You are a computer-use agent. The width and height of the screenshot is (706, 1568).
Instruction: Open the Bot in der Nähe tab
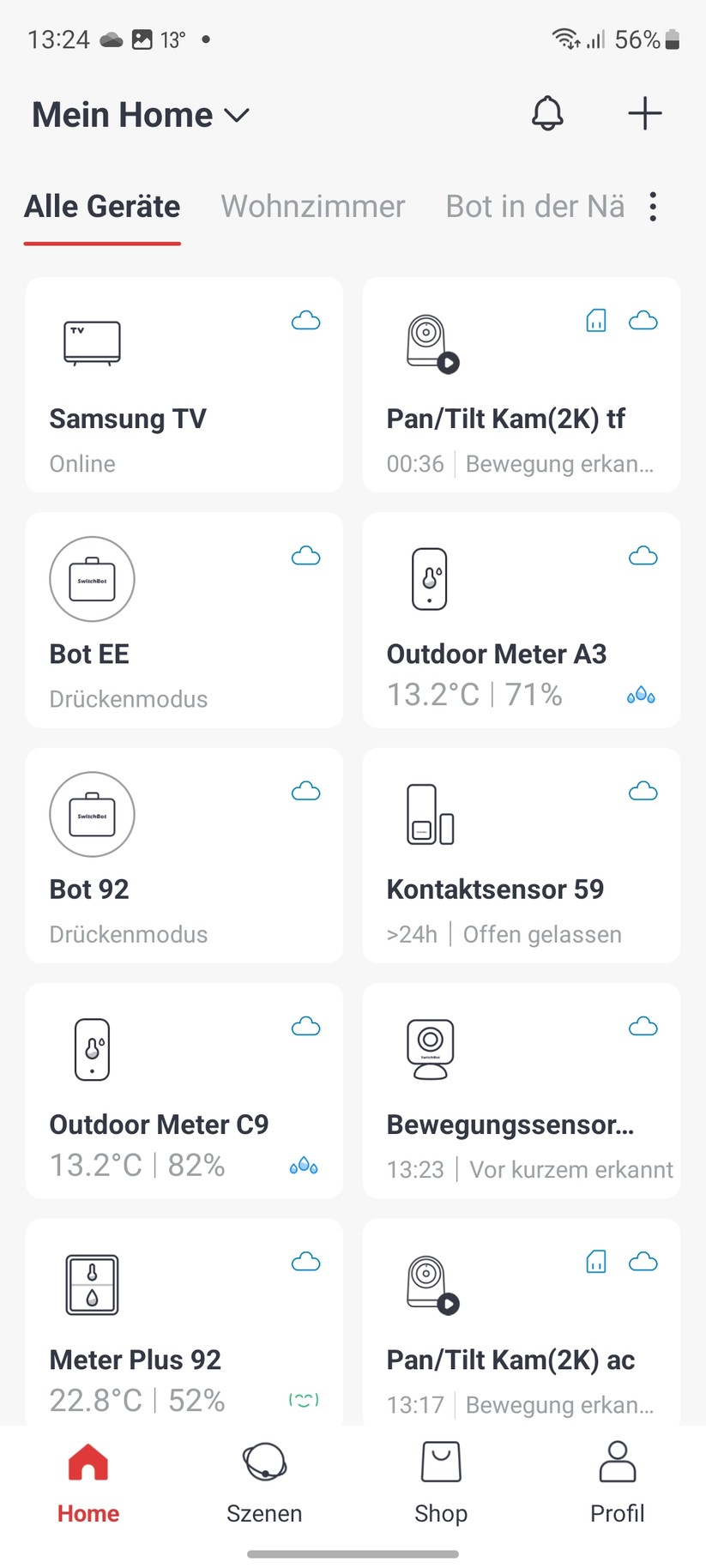[534, 206]
